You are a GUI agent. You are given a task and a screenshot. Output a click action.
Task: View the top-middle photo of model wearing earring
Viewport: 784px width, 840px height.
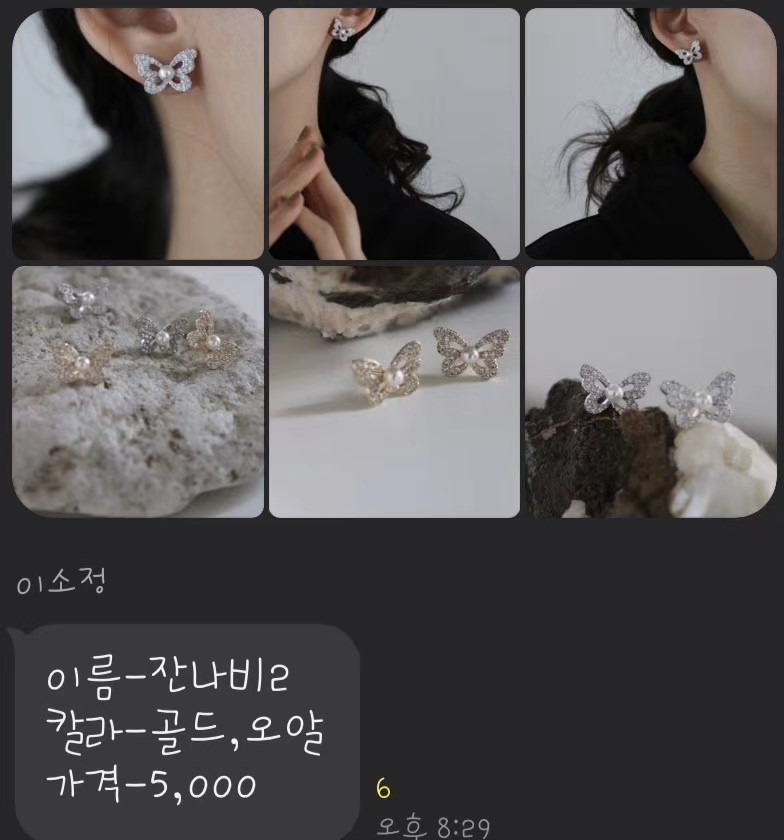392,132
